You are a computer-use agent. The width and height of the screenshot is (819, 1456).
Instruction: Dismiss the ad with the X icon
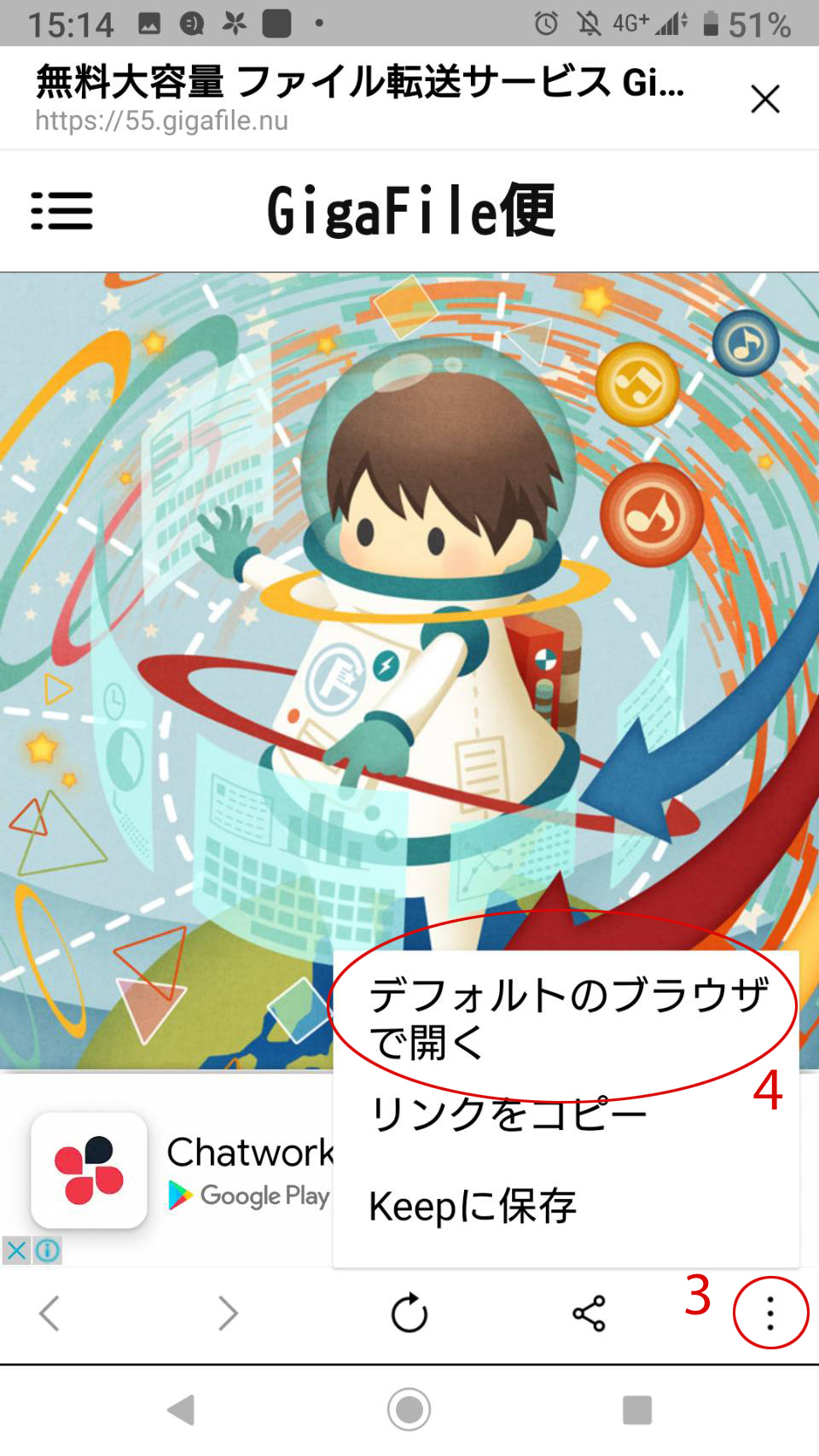[x=16, y=1251]
